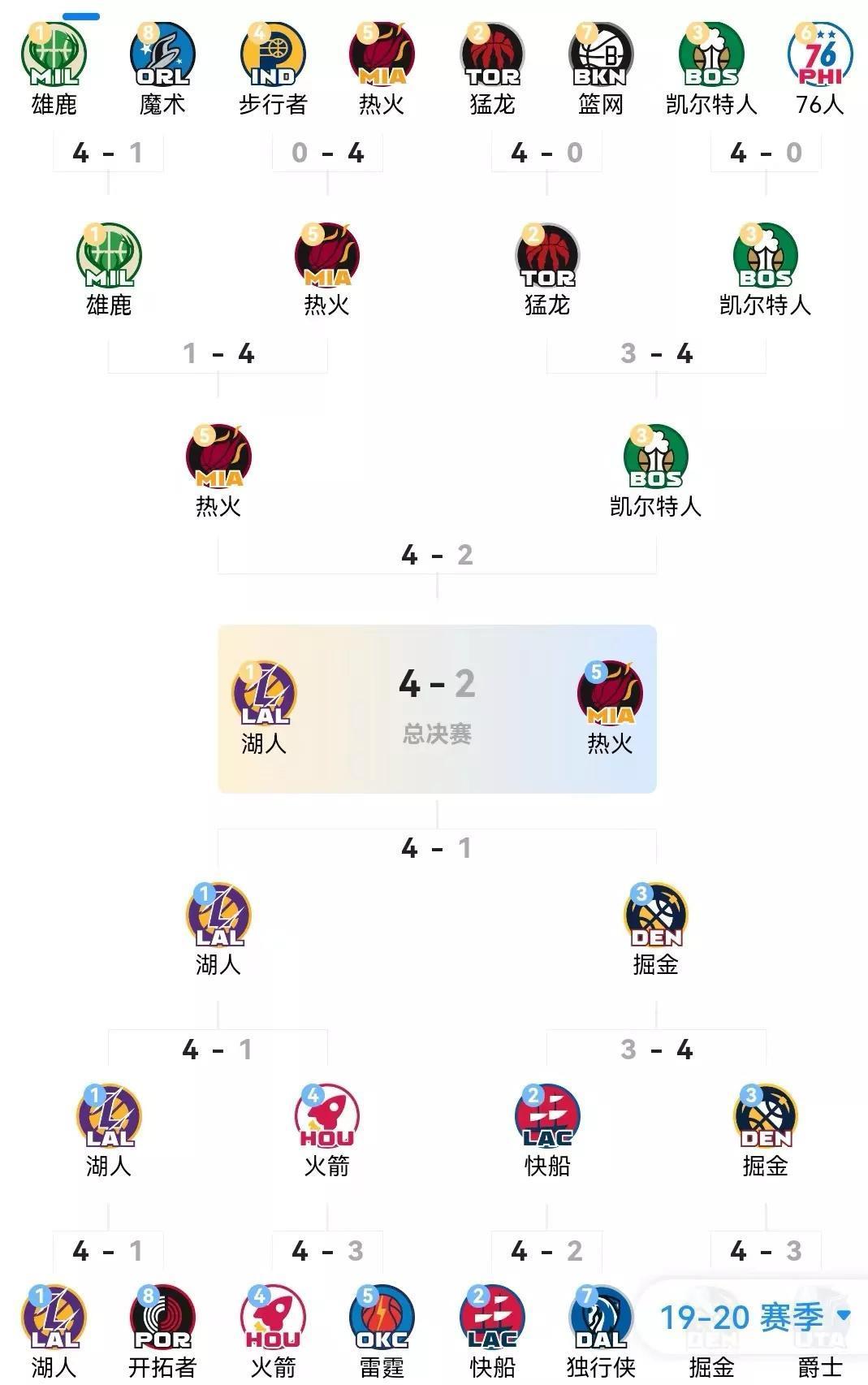Viewport: 868px width, 1385px height.
Task: Open the 湖人 vs 开拓者 4-1 series
Action: 108,1250
